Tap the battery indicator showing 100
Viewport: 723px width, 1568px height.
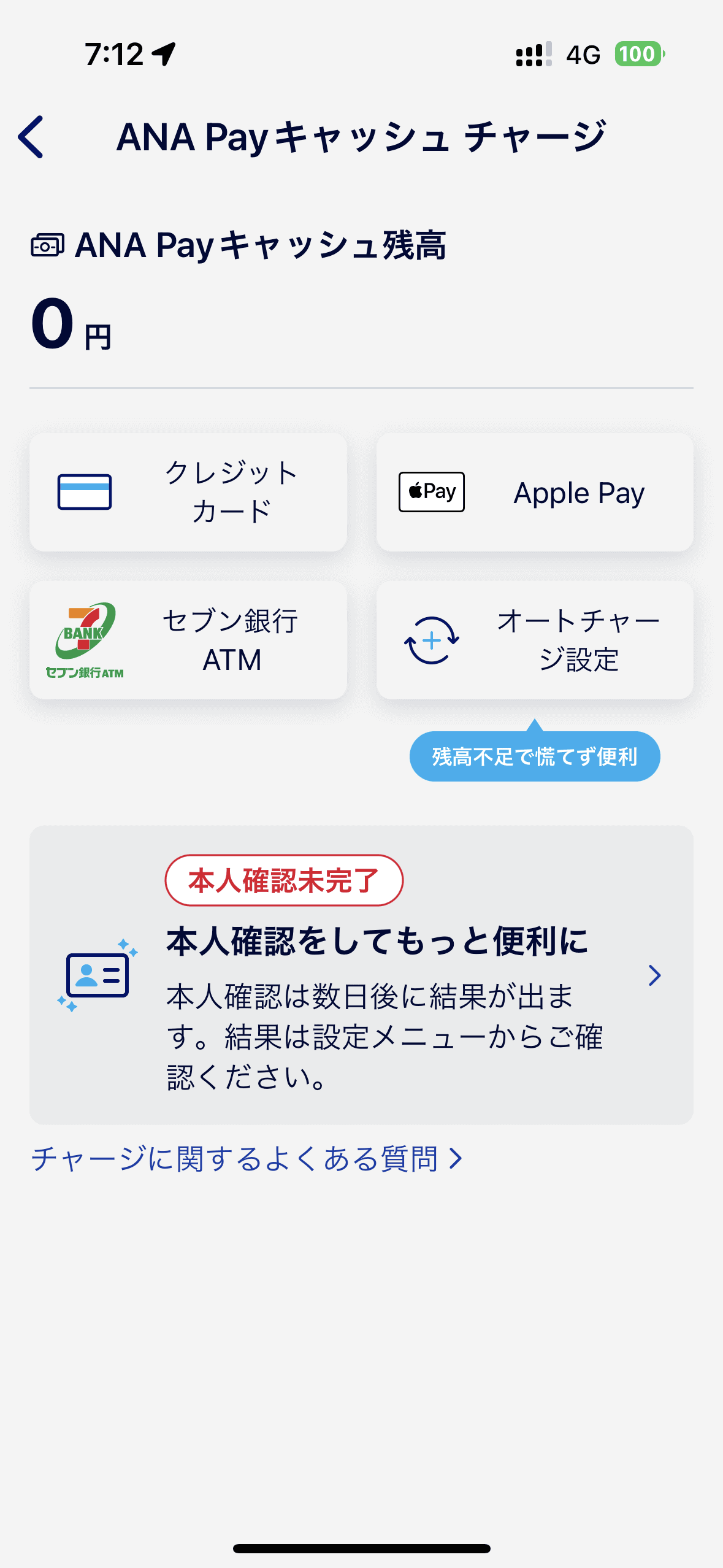tap(637, 55)
